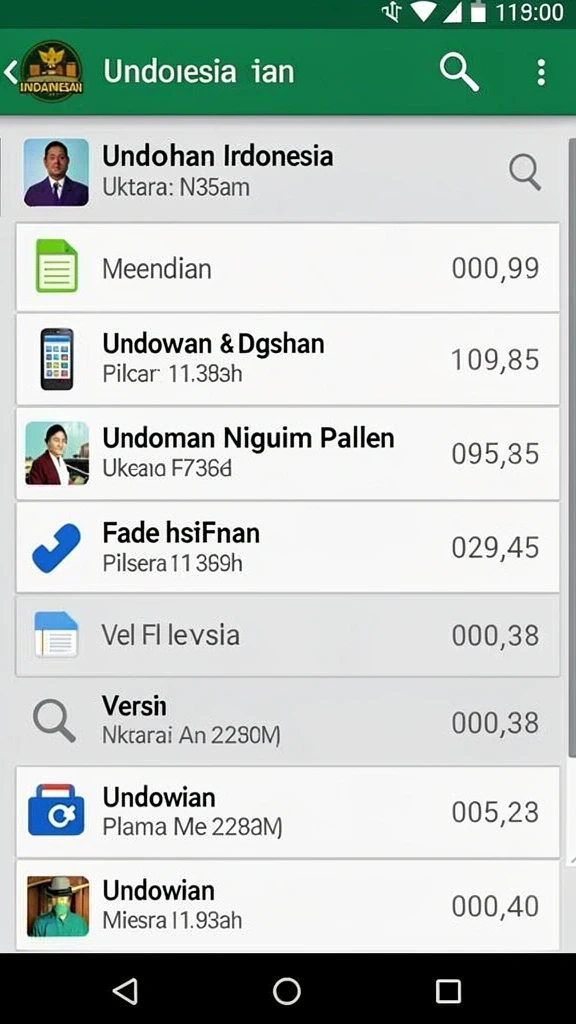Open the Meendian item
The height and width of the screenshot is (1024, 576).
point(287,267)
